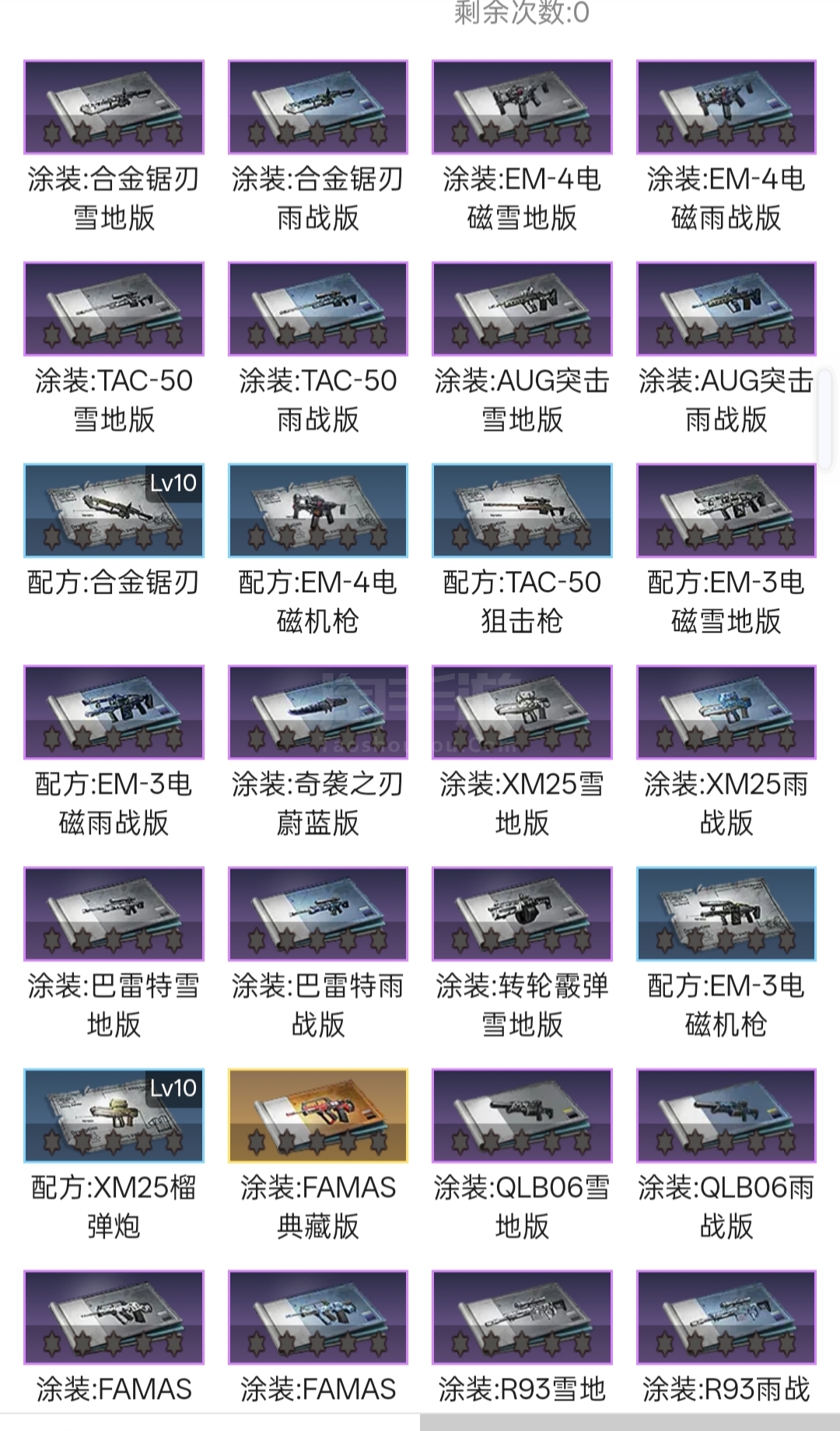840x1431 pixels.
Task: Tap the Lv10 配方:合金锯刃 item
Action: coord(114,510)
